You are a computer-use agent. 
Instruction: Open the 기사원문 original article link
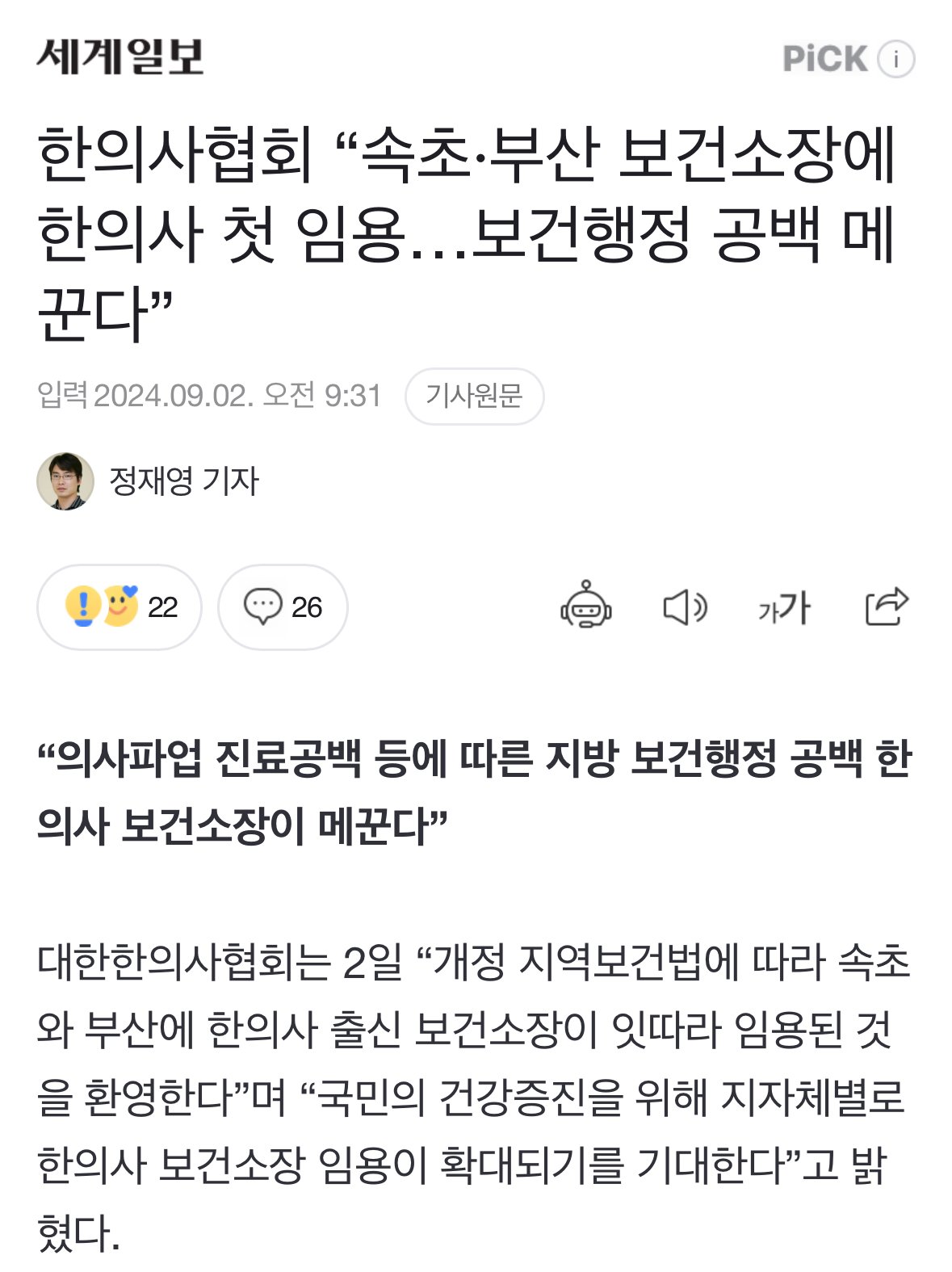click(474, 396)
